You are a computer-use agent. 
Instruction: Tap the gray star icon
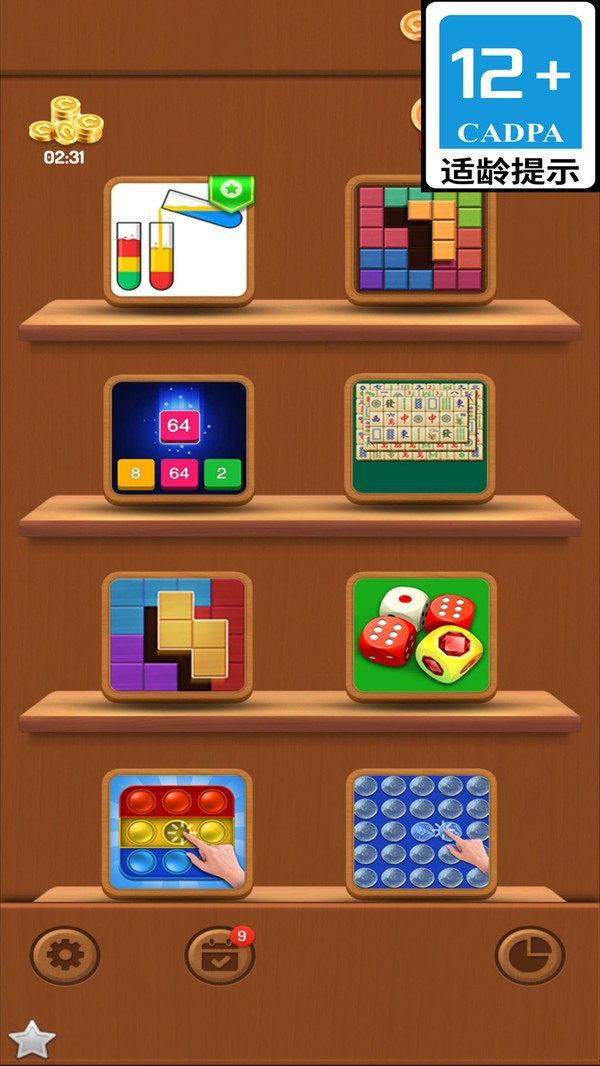coord(31,1040)
